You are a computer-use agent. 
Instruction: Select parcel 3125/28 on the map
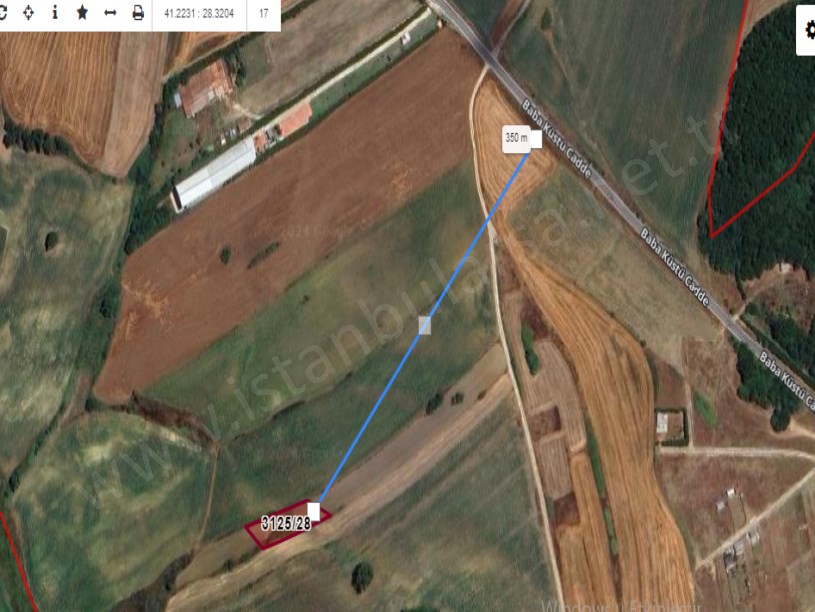coord(285,524)
